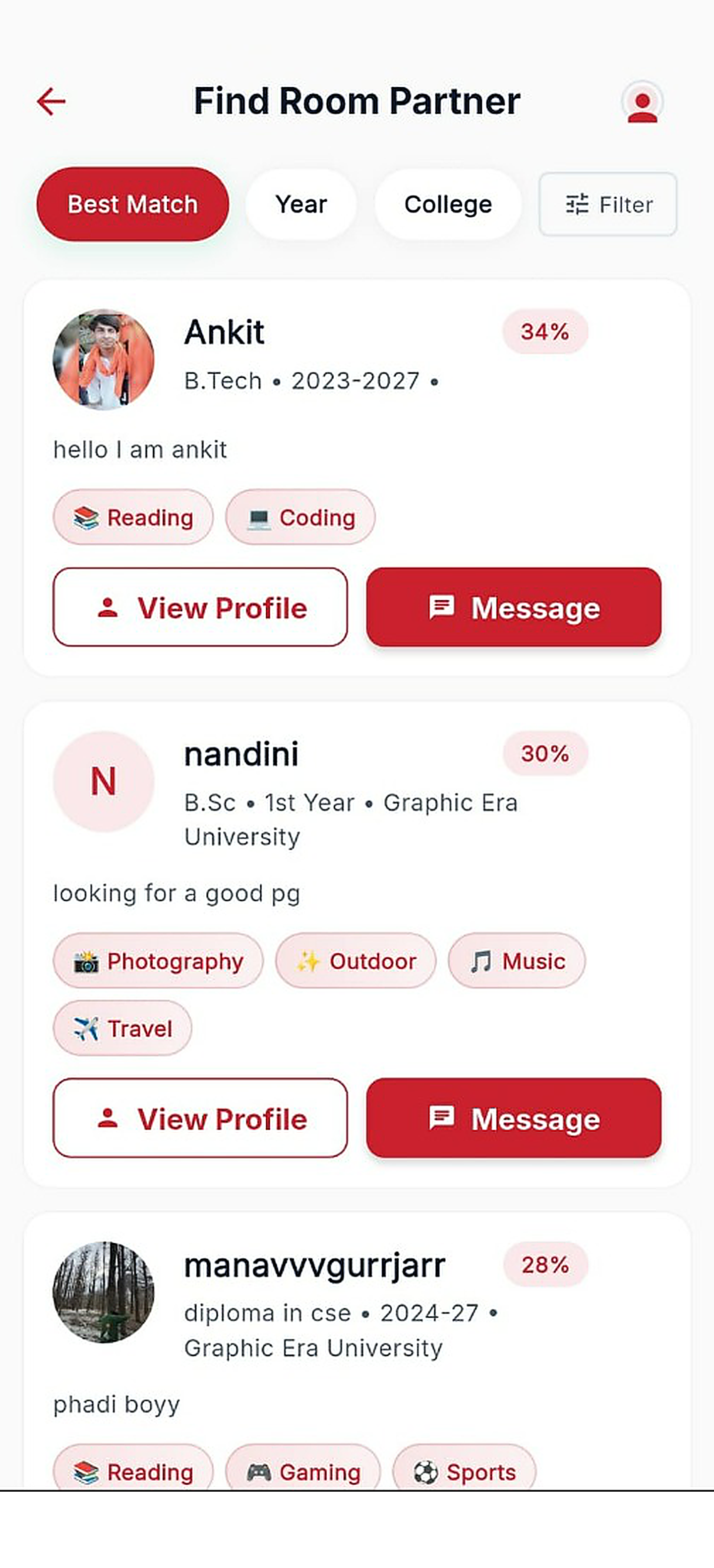Send a message to nandini
The height and width of the screenshot is (1568, 714).
tap(514, 1118)
